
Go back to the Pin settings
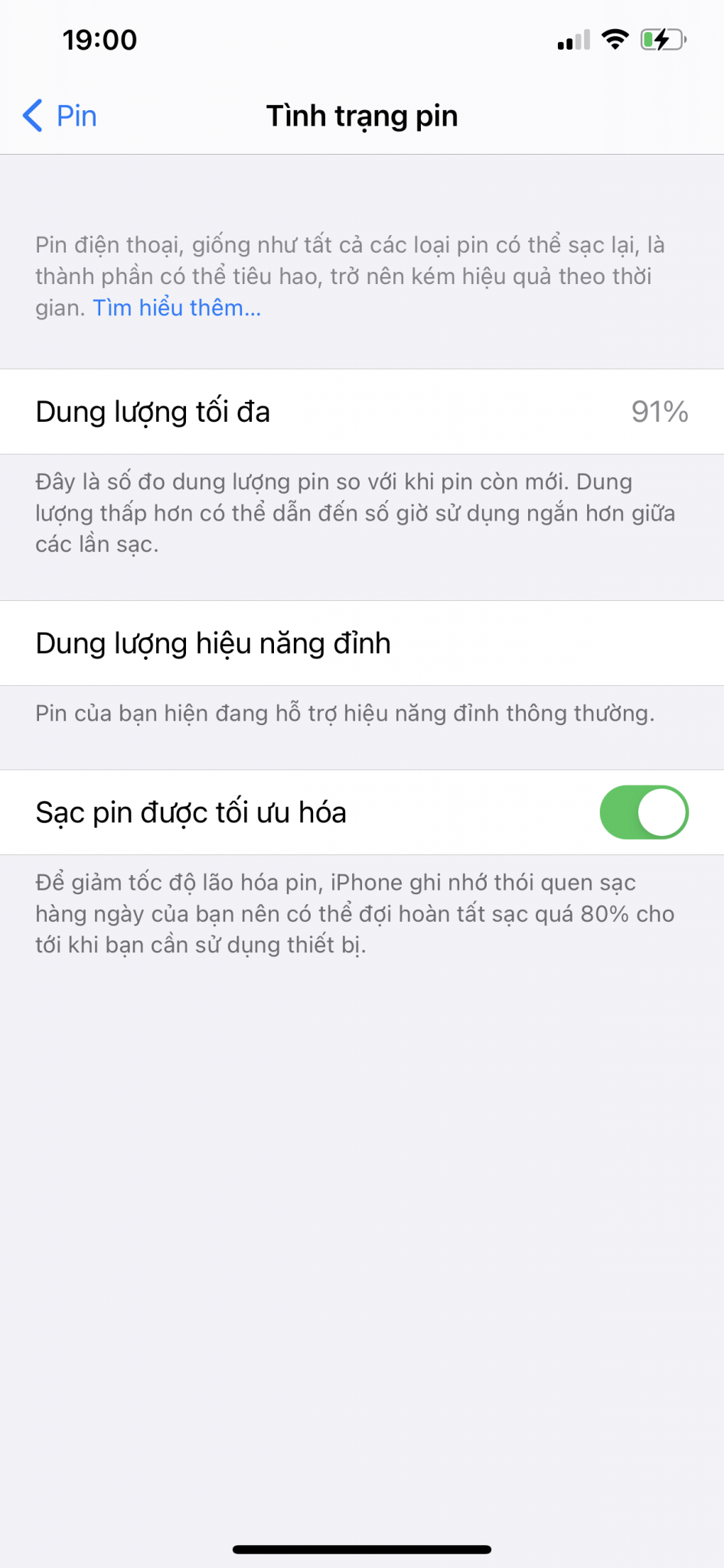[x=60, y=116]
